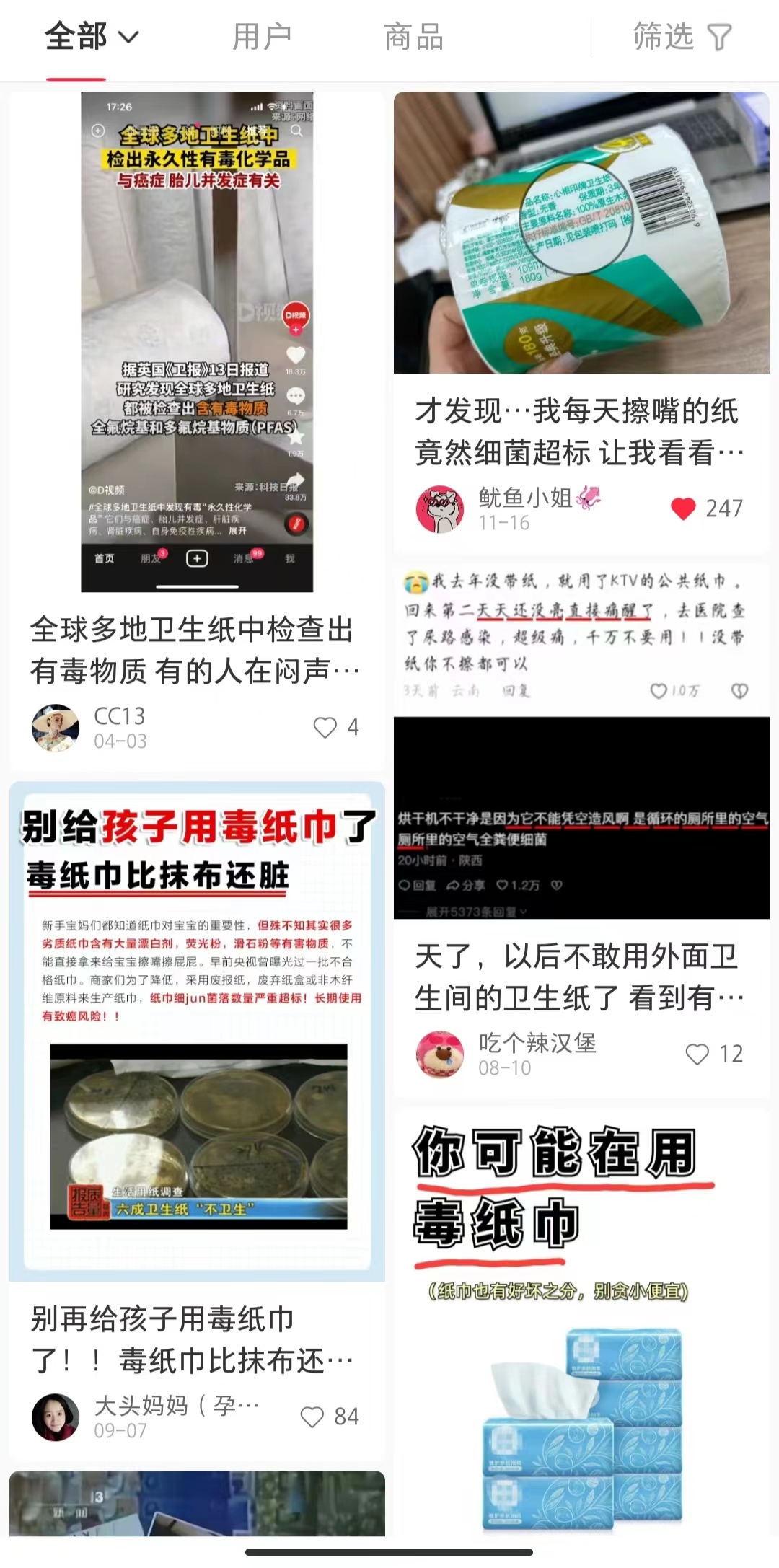Open the post 天了，以后不敢用外面卫生间的卫生纸了
This screenshot has height=1568, width=779.
click(579, 977)
